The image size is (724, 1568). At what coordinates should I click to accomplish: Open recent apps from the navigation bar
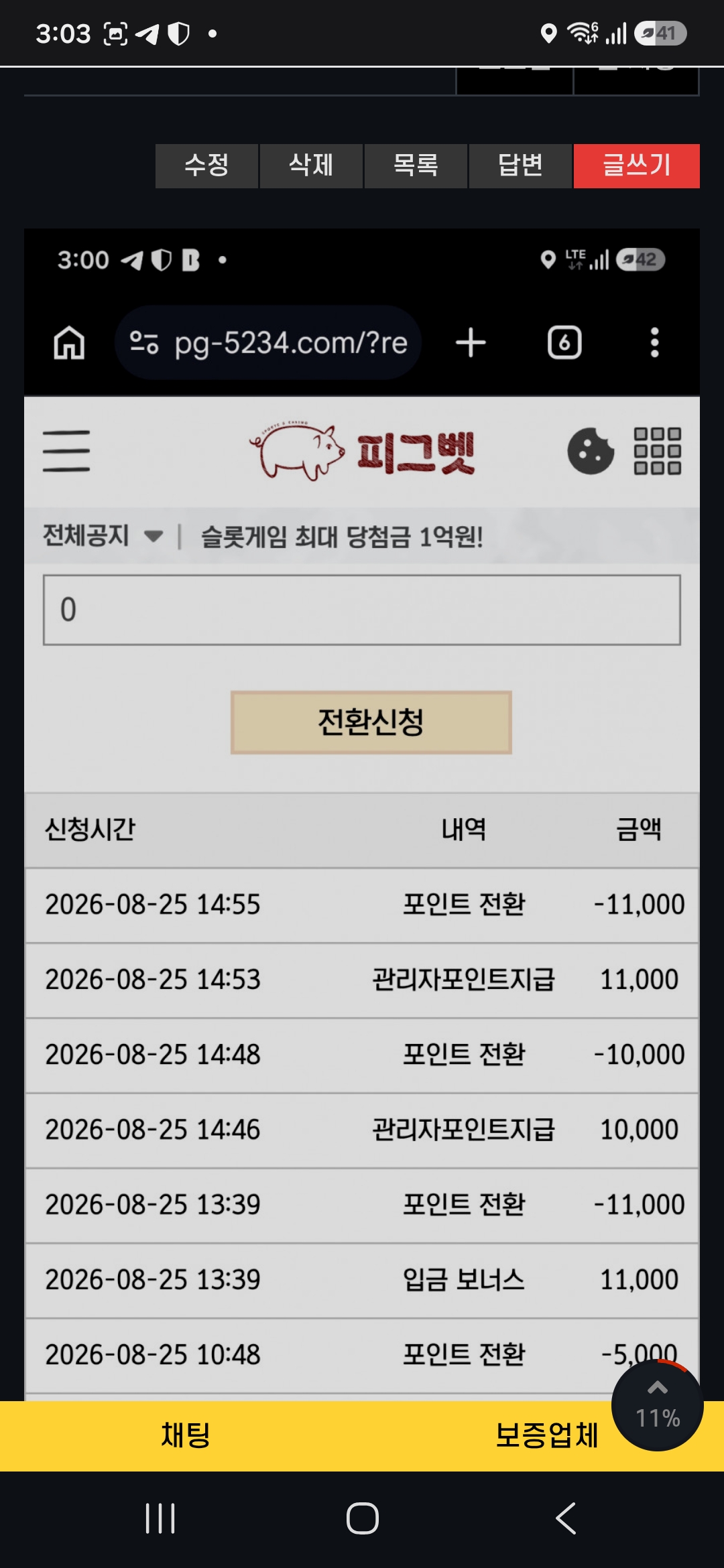tap(160, 1518)
